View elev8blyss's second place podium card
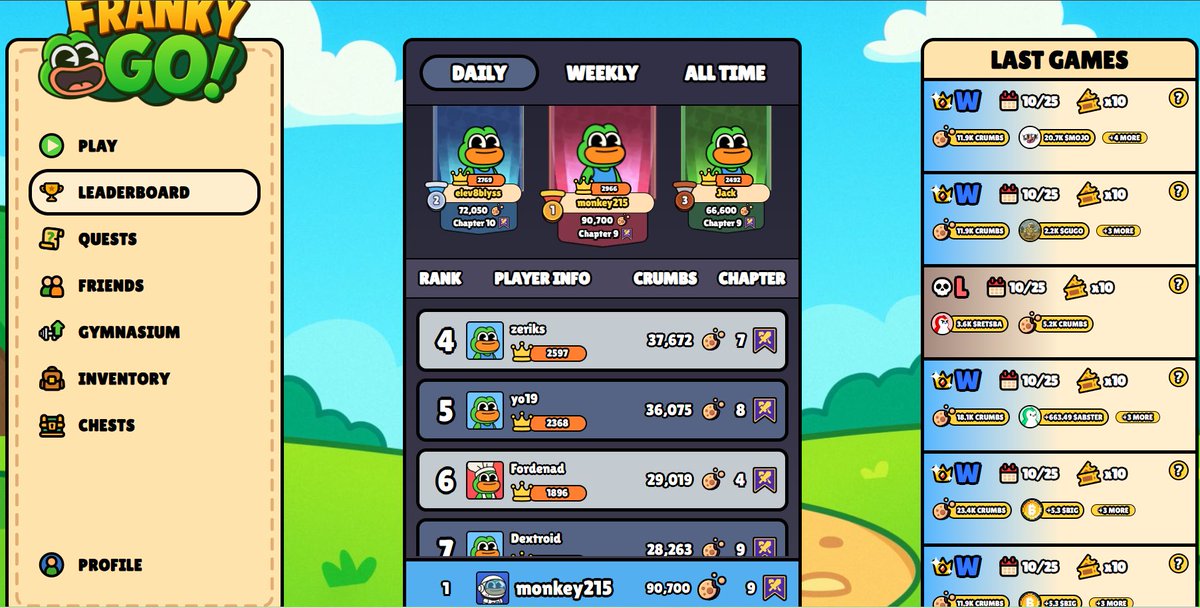 click(x=478, y=170)
